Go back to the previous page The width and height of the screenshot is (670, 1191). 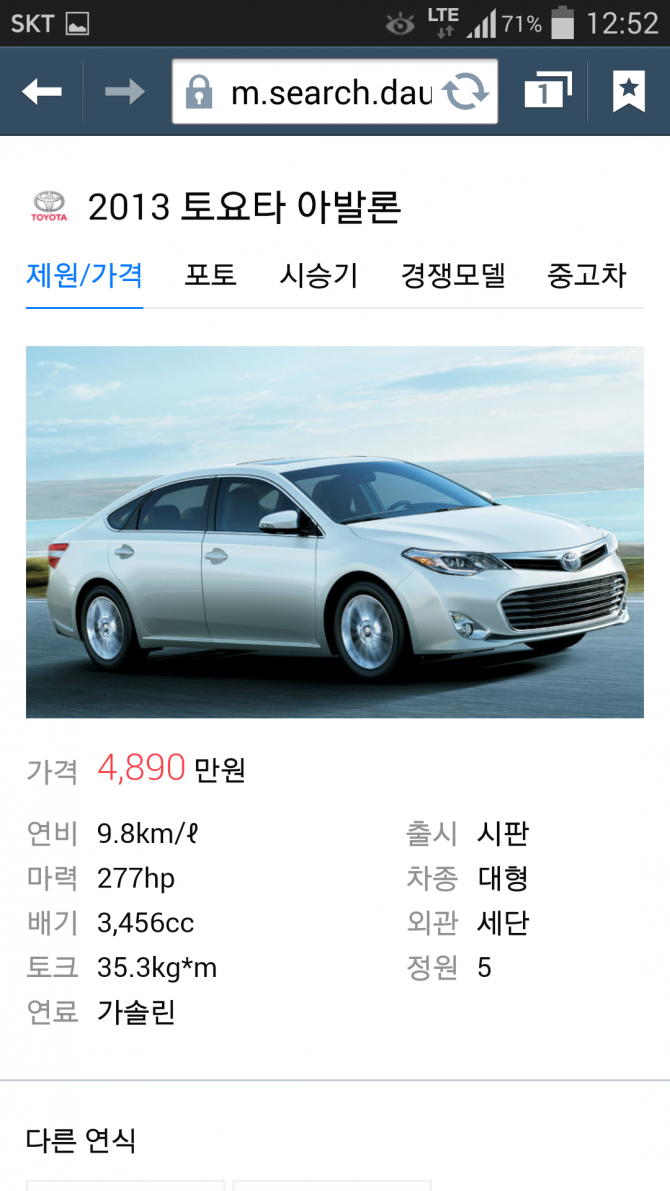point(42,93)
